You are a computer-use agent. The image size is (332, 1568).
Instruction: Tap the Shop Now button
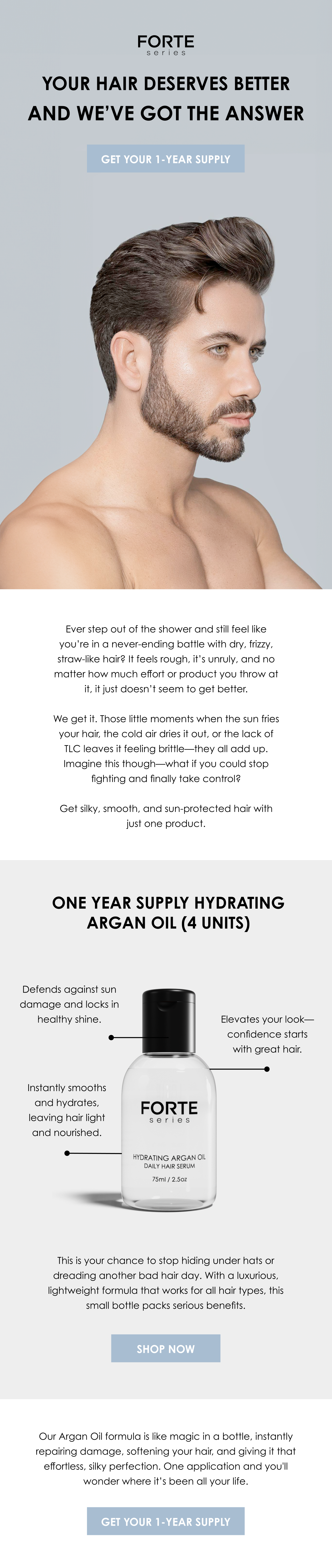point(165,1348)
